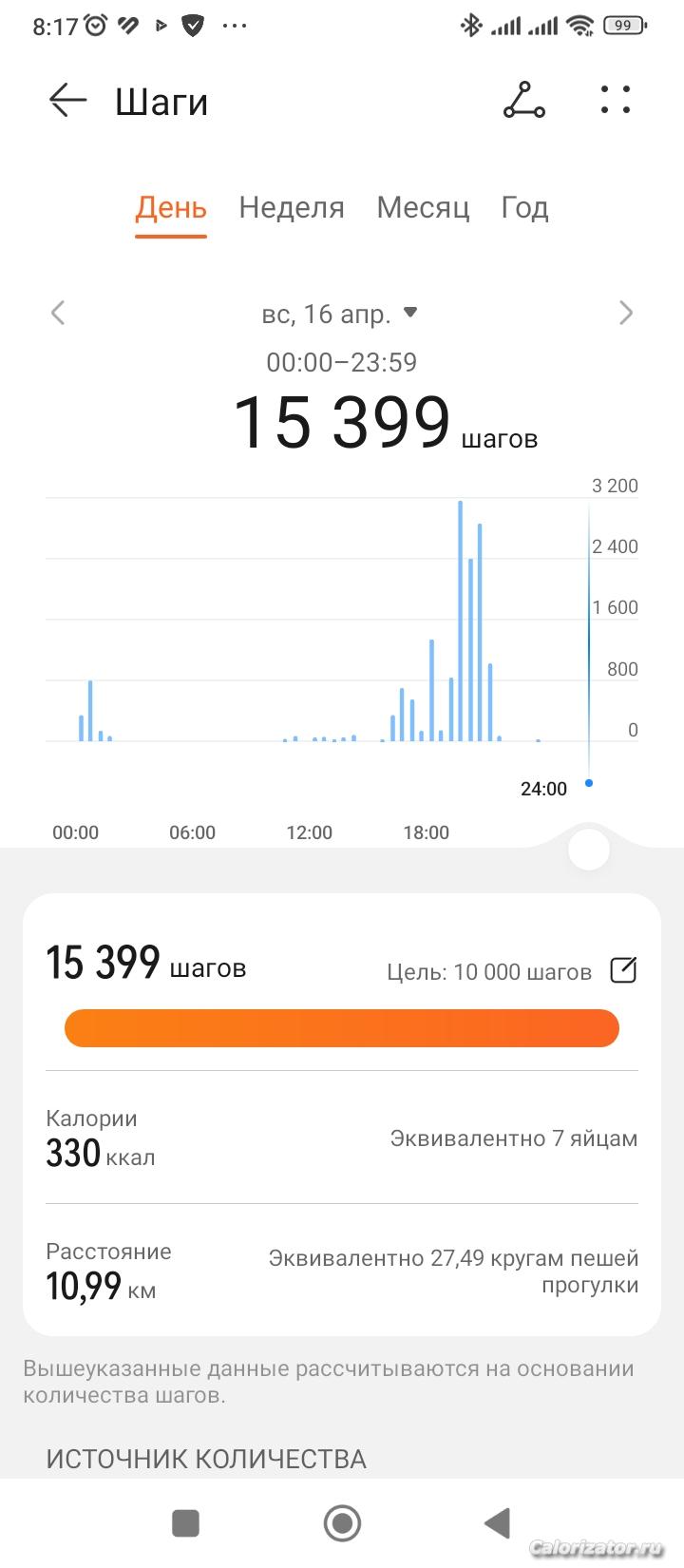684x1568 pixels.
Task: Open the date picker for вс, 16 апр.
Action: [339, 313]
